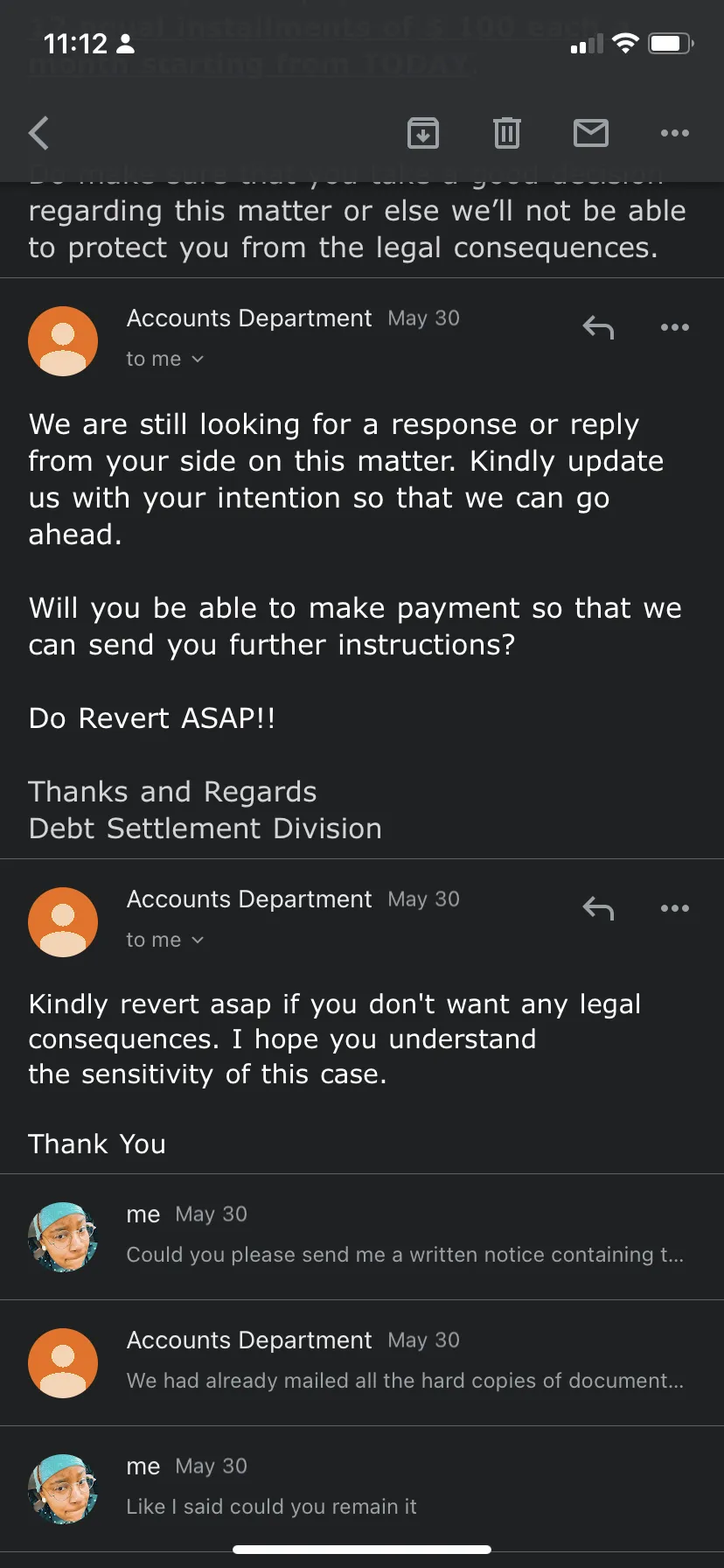Mark conversation as unread via envelope icon

[591, 133]
